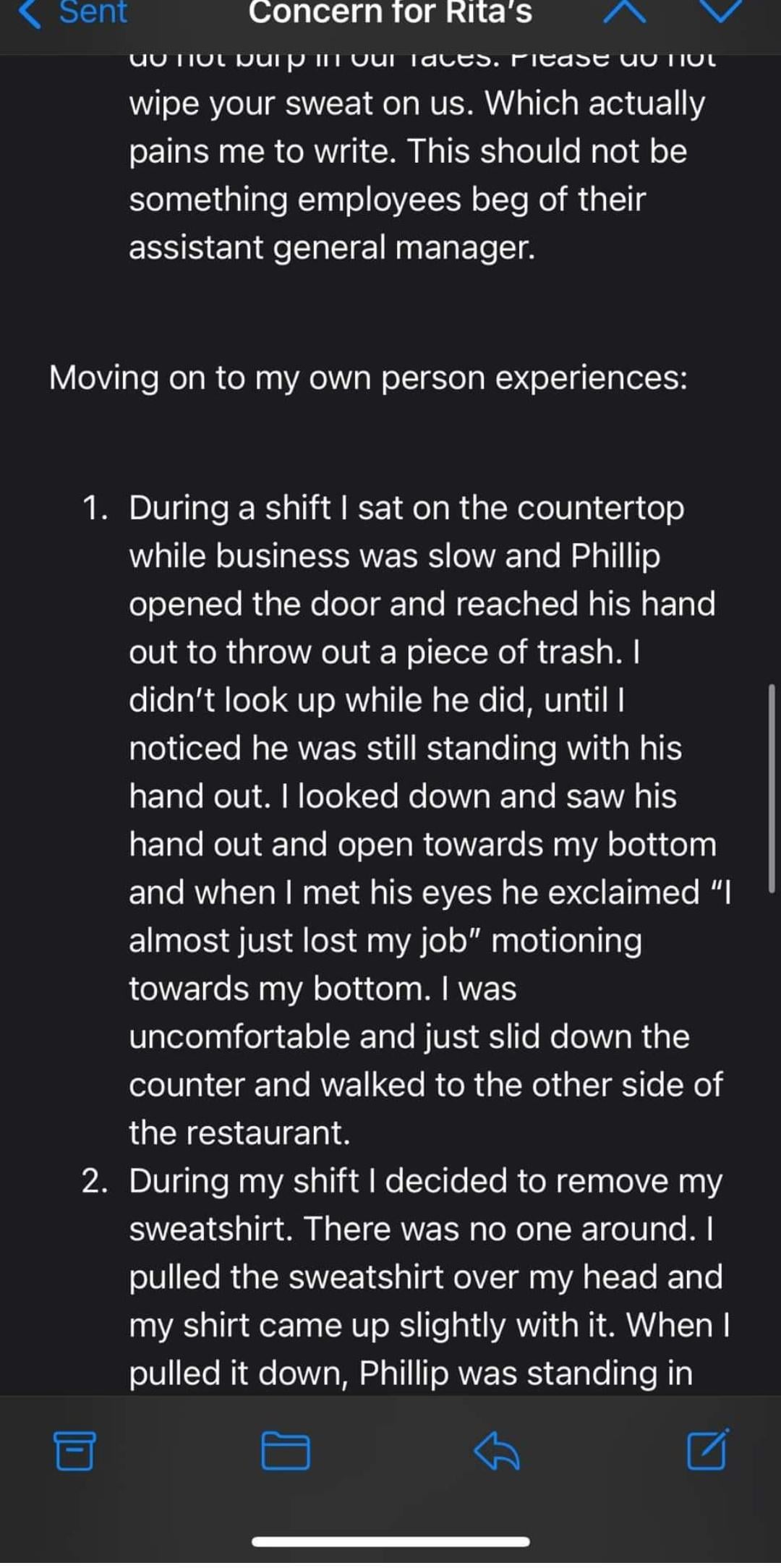Show the next message with the down arrow
781x1568 pixels.
pos(720,12)
